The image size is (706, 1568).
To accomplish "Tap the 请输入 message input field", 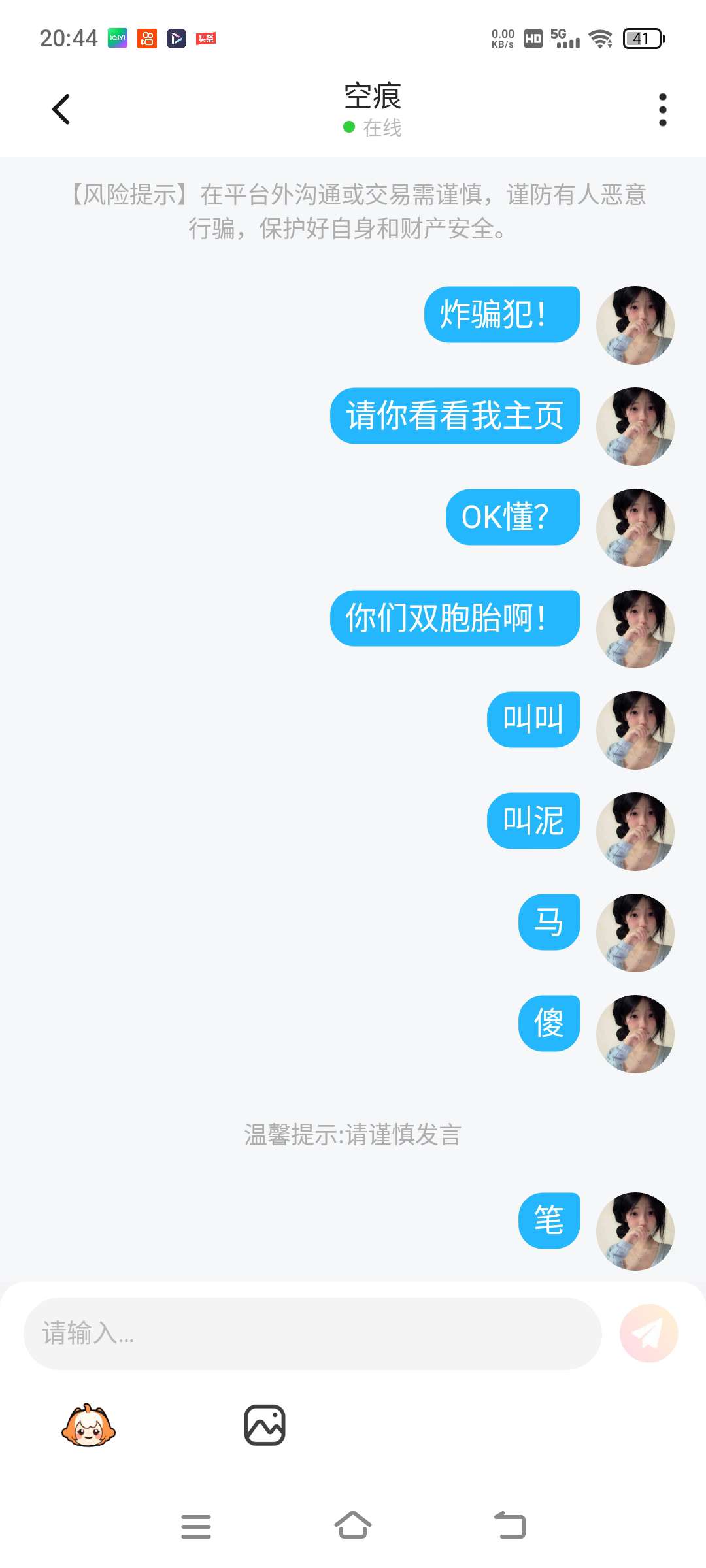I will point(312,1333).
